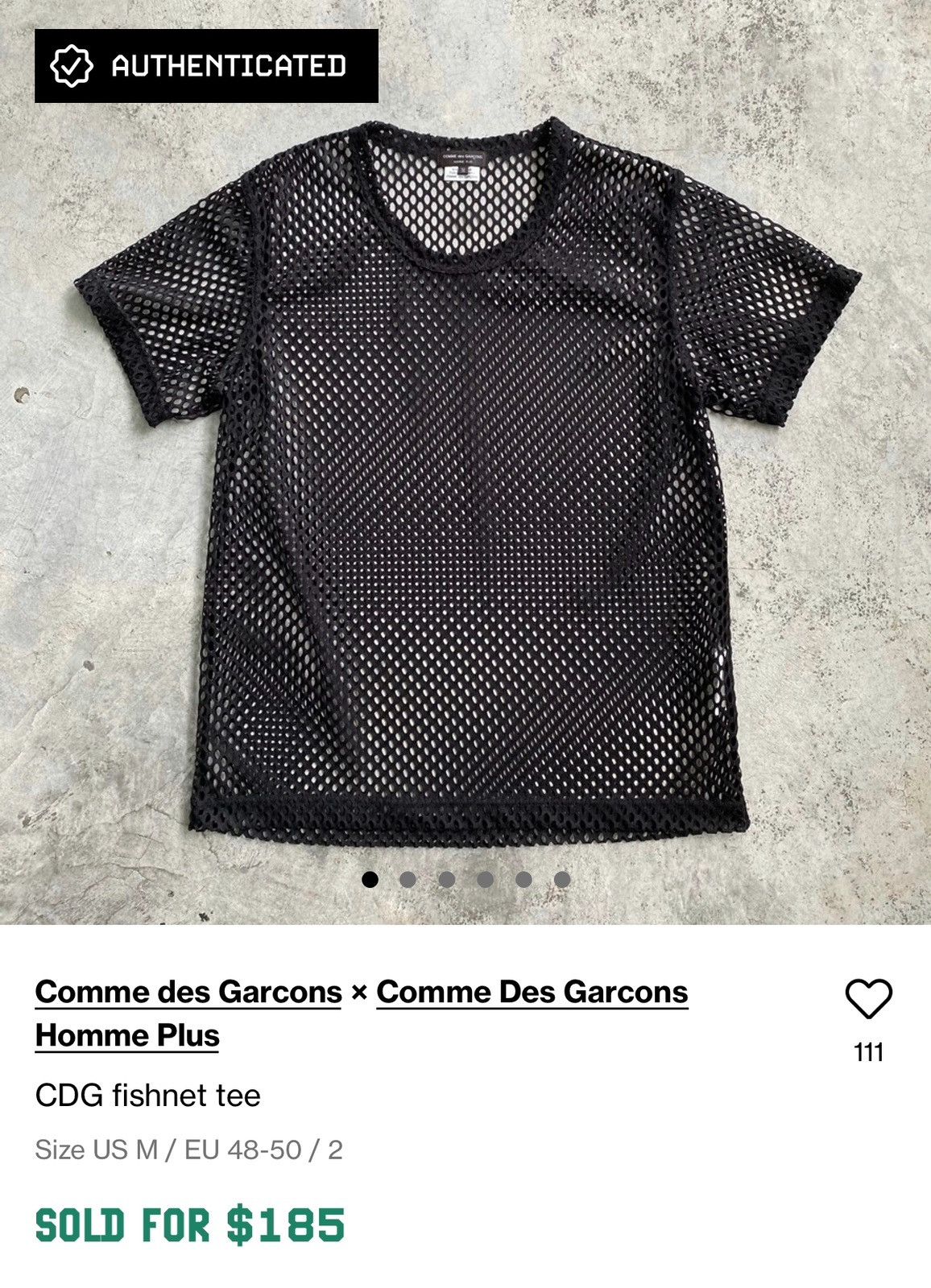
Task: Advance gallery using the sixth navigation dot
Action: (561, 879)
